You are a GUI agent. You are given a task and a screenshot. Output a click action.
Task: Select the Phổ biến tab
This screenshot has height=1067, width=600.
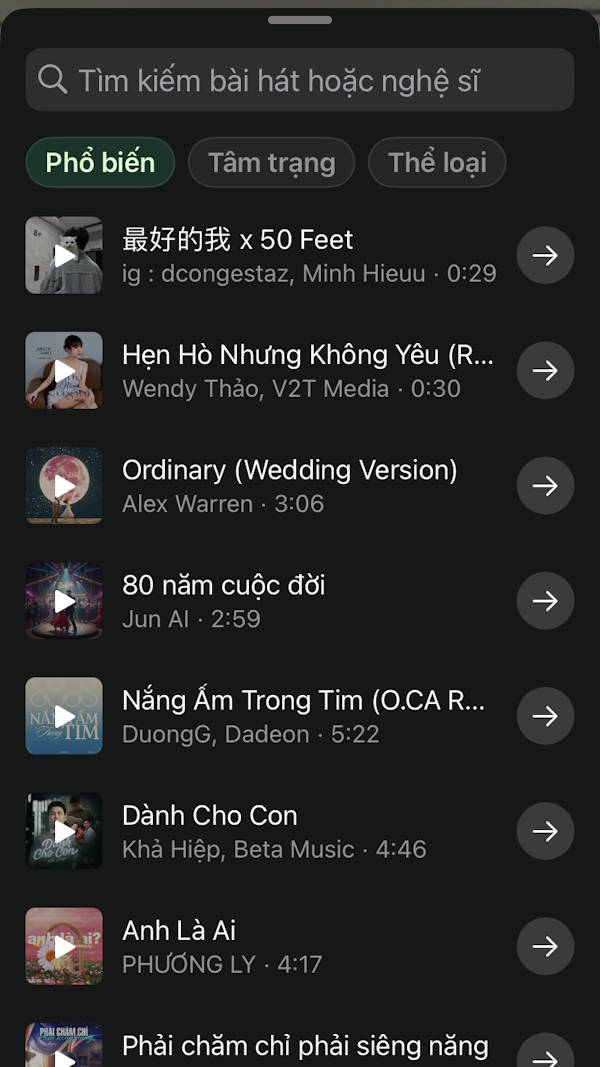pyautogui.click(x=100, y=162)
